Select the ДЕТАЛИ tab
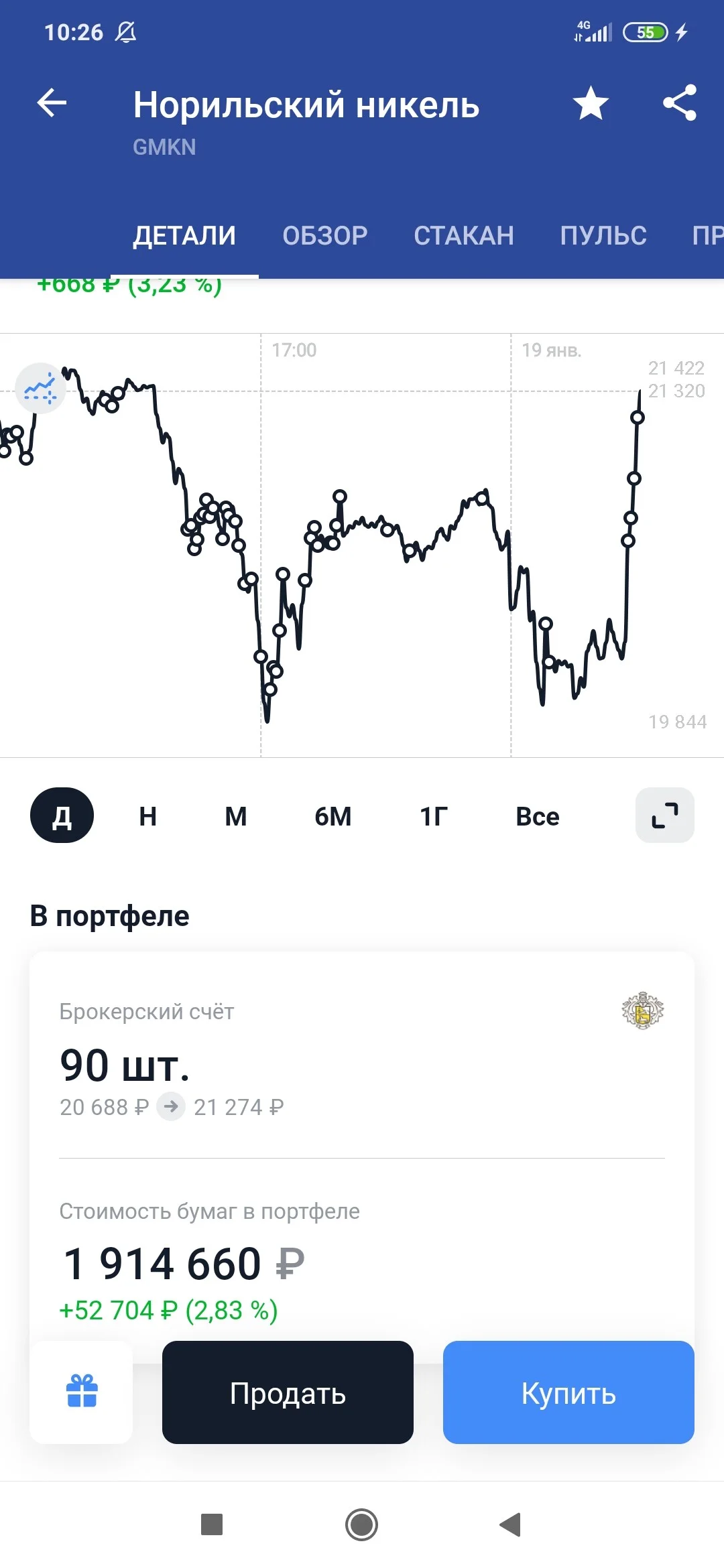The image size is (724, 1568). 184,236
